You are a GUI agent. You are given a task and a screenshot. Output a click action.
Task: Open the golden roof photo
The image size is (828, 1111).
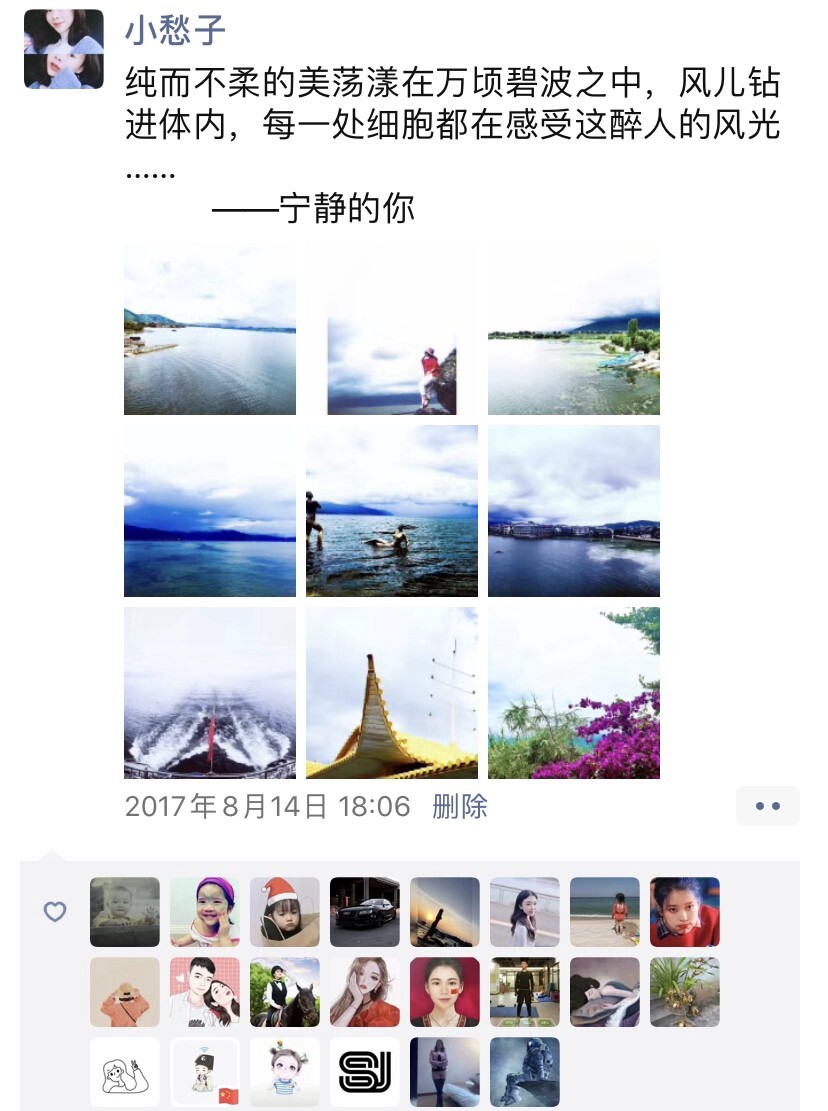[x=392, y=693]
